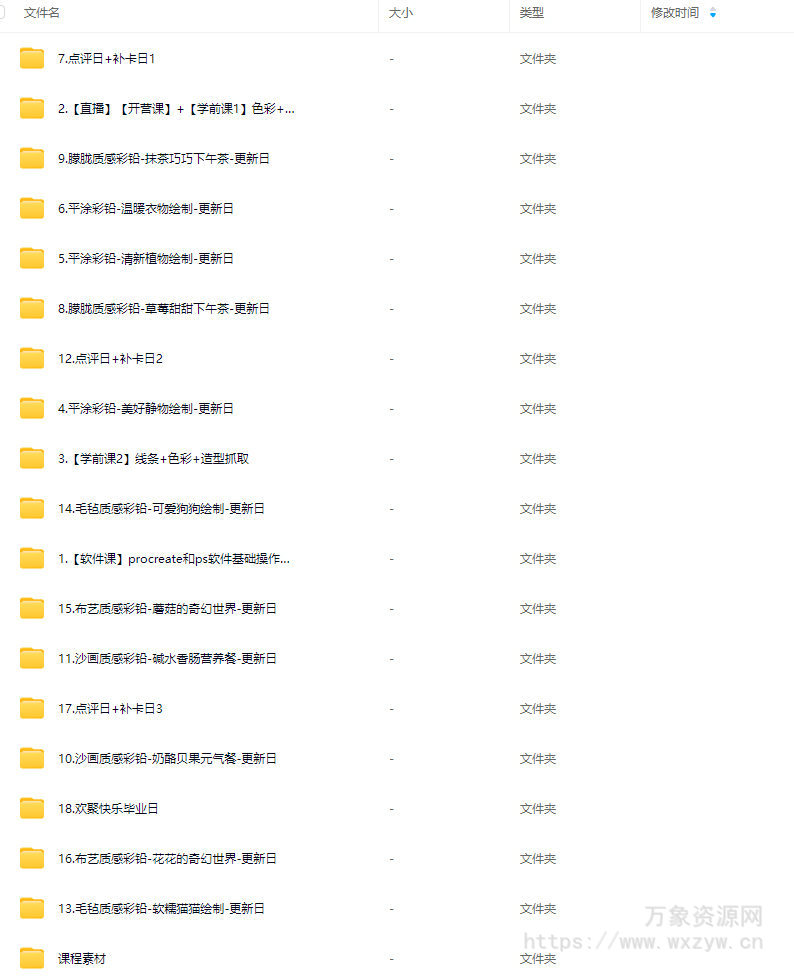Open folder 8.朦胧质感彩铅-草莓甜甜下午茶
The height and width of the screenshot is (976, 794).
163,309
